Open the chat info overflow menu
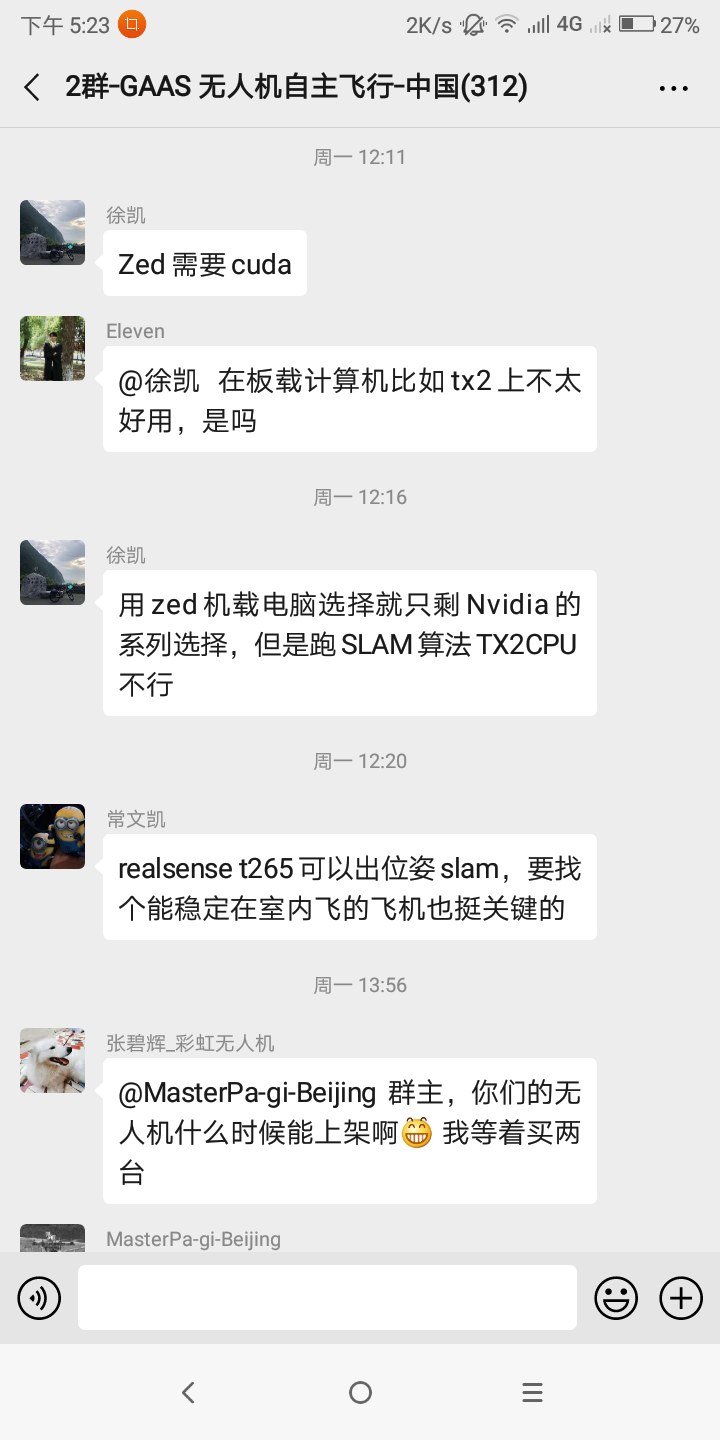This screenshot has height=1440, width=720. pos(674,88)
